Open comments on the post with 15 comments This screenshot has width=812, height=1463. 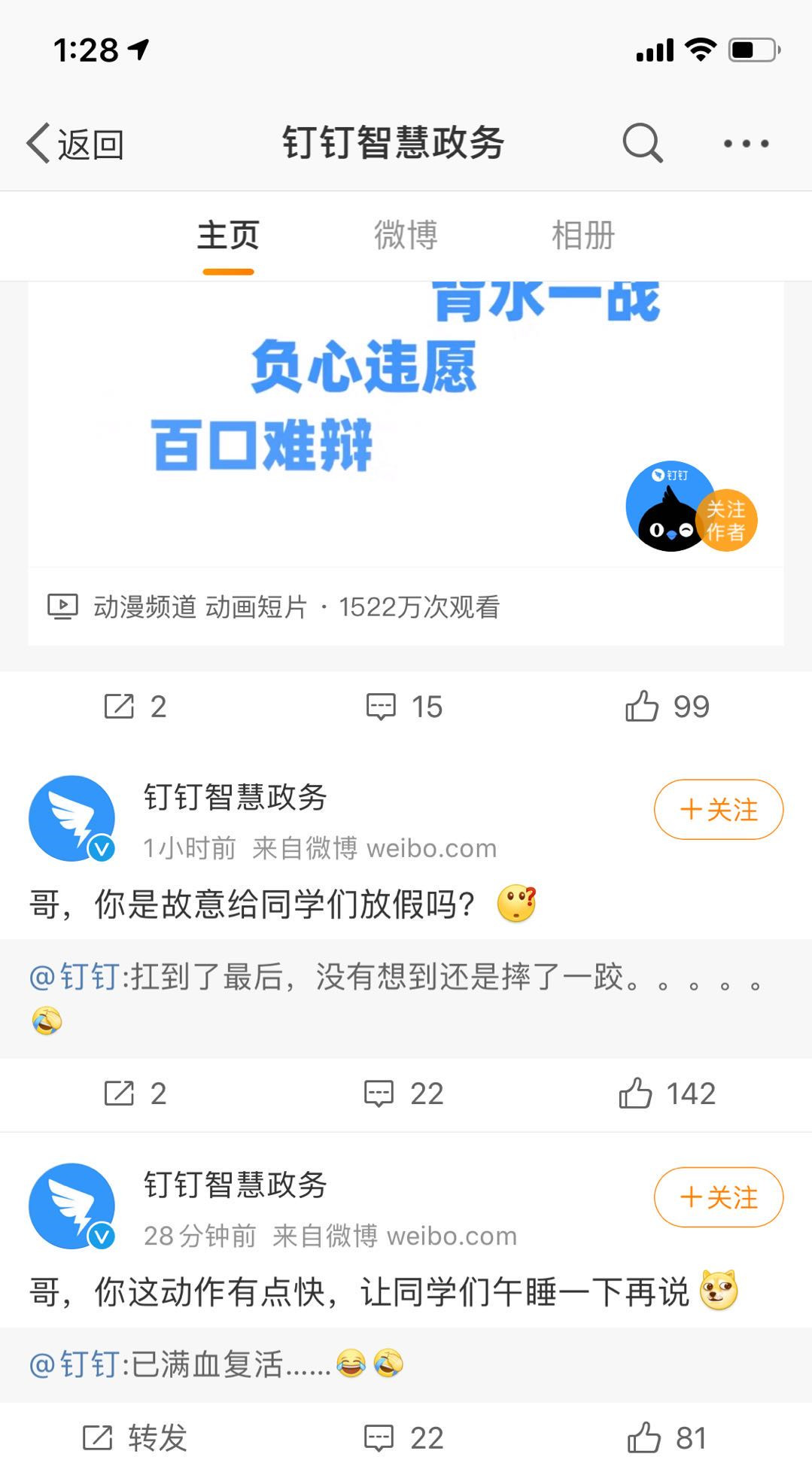tap(404, 707)
